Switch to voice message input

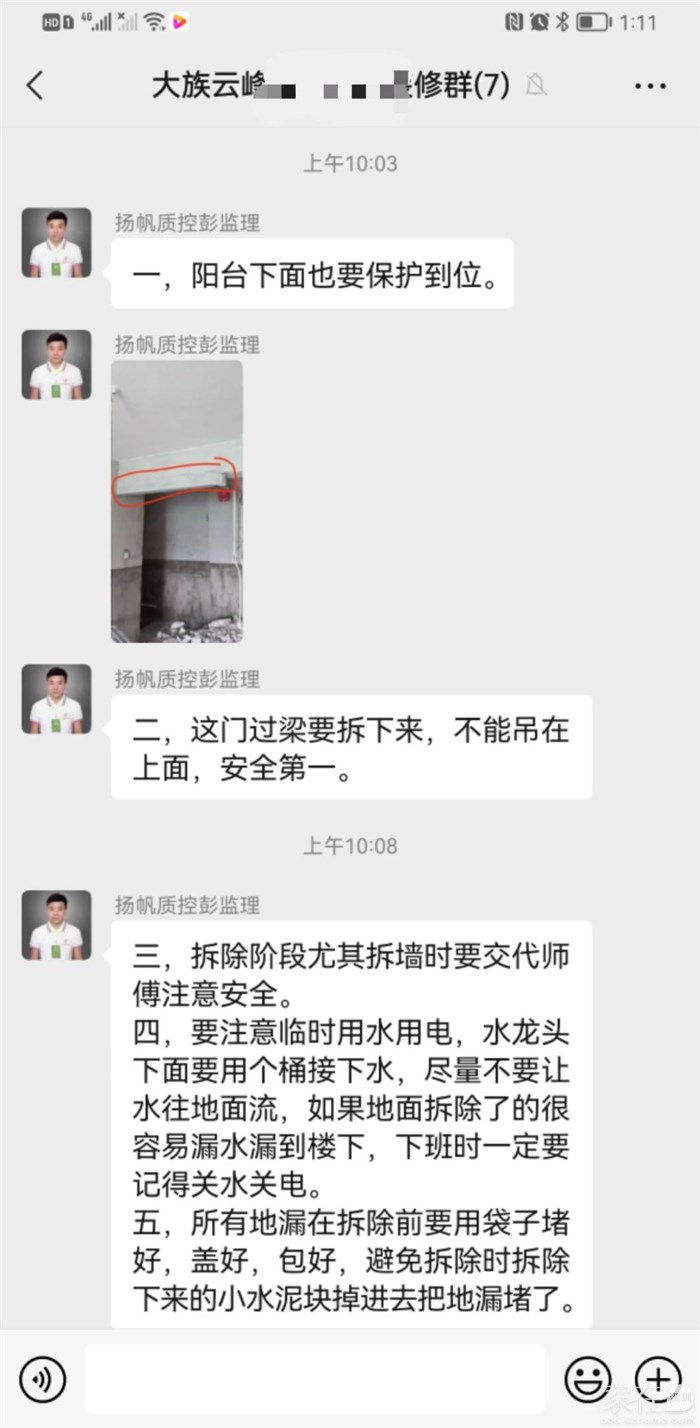[x=42, y=1380]
